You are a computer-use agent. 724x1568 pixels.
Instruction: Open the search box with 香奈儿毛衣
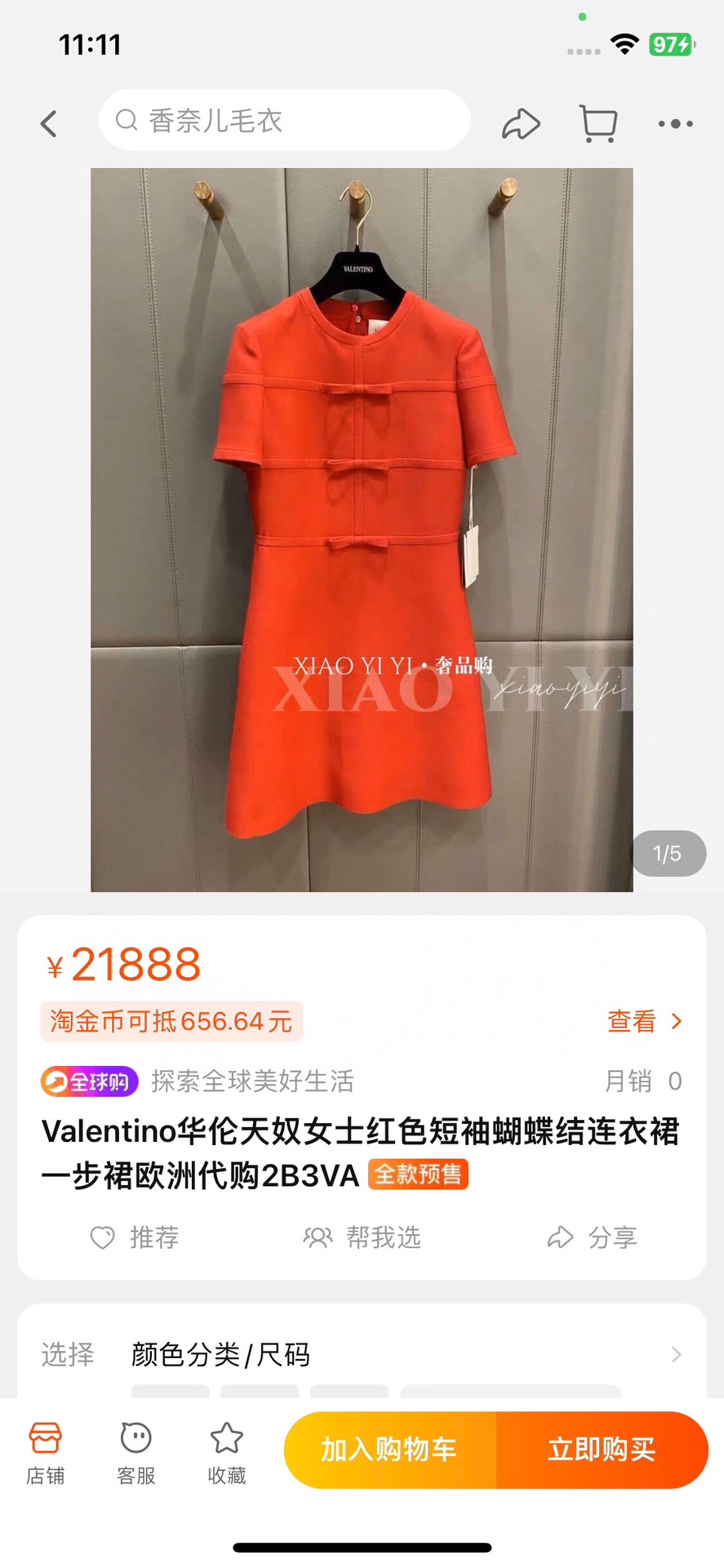tap(284, 121)
